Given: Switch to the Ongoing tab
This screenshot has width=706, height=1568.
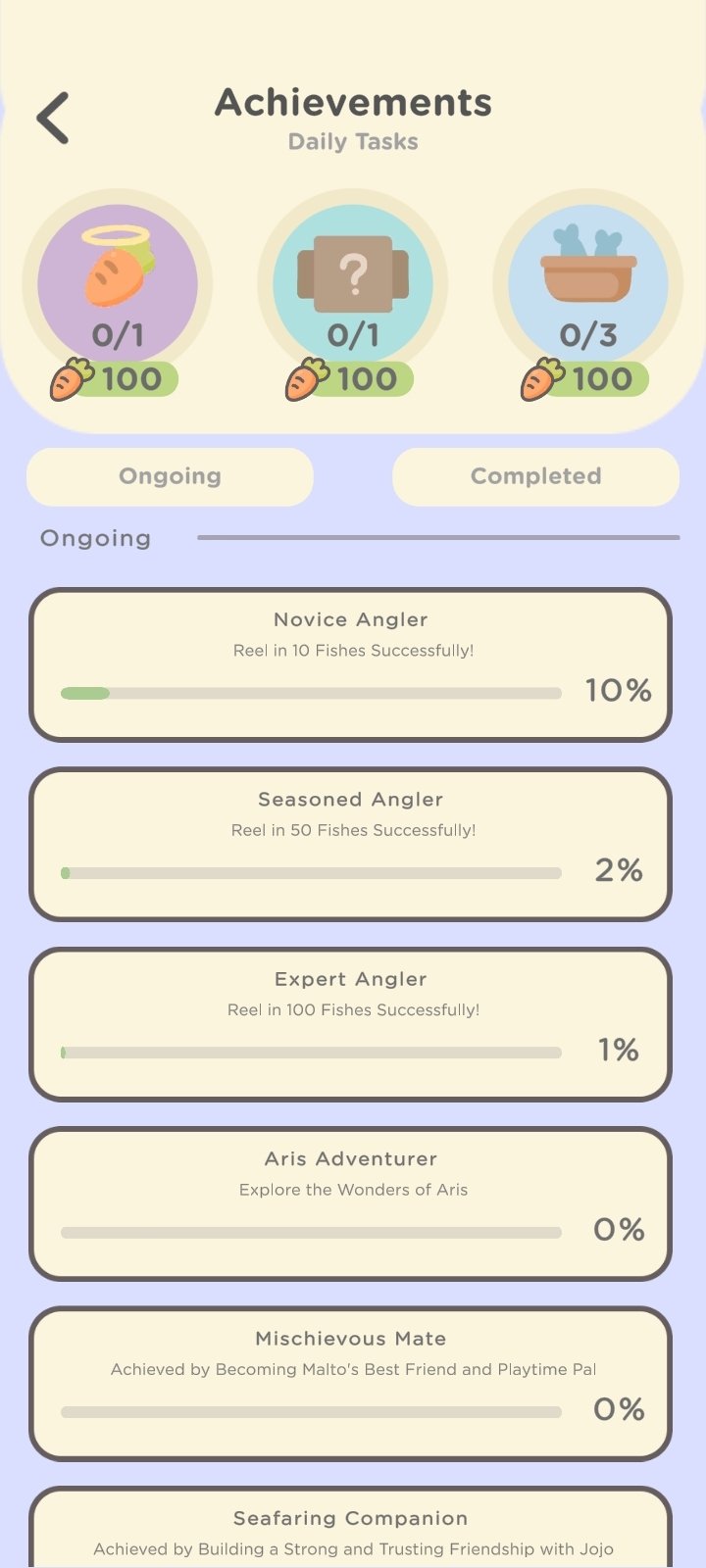Looking at the screenshot, I should [170, 477].
